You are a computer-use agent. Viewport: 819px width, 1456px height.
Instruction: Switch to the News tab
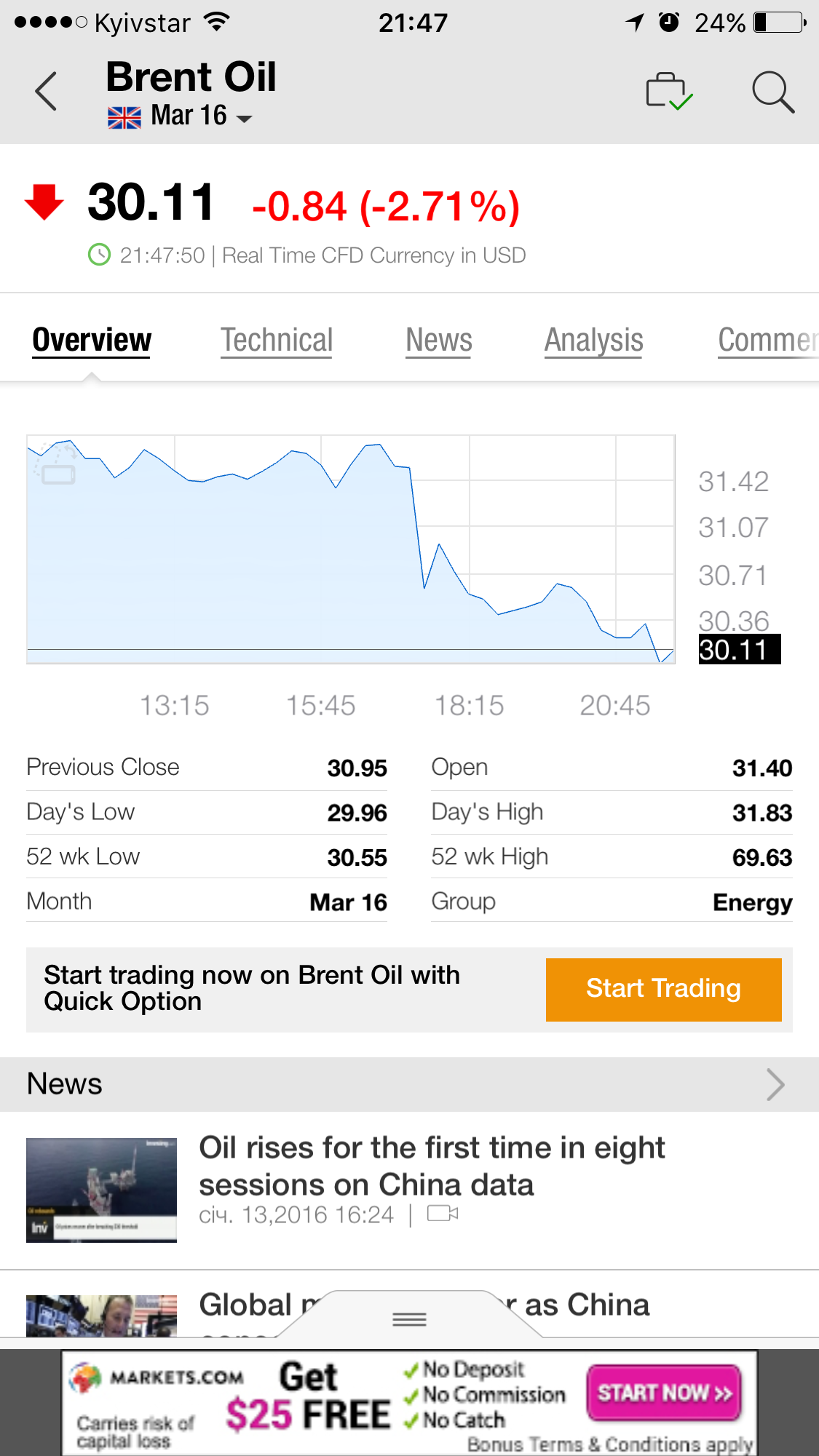[438, 341]
